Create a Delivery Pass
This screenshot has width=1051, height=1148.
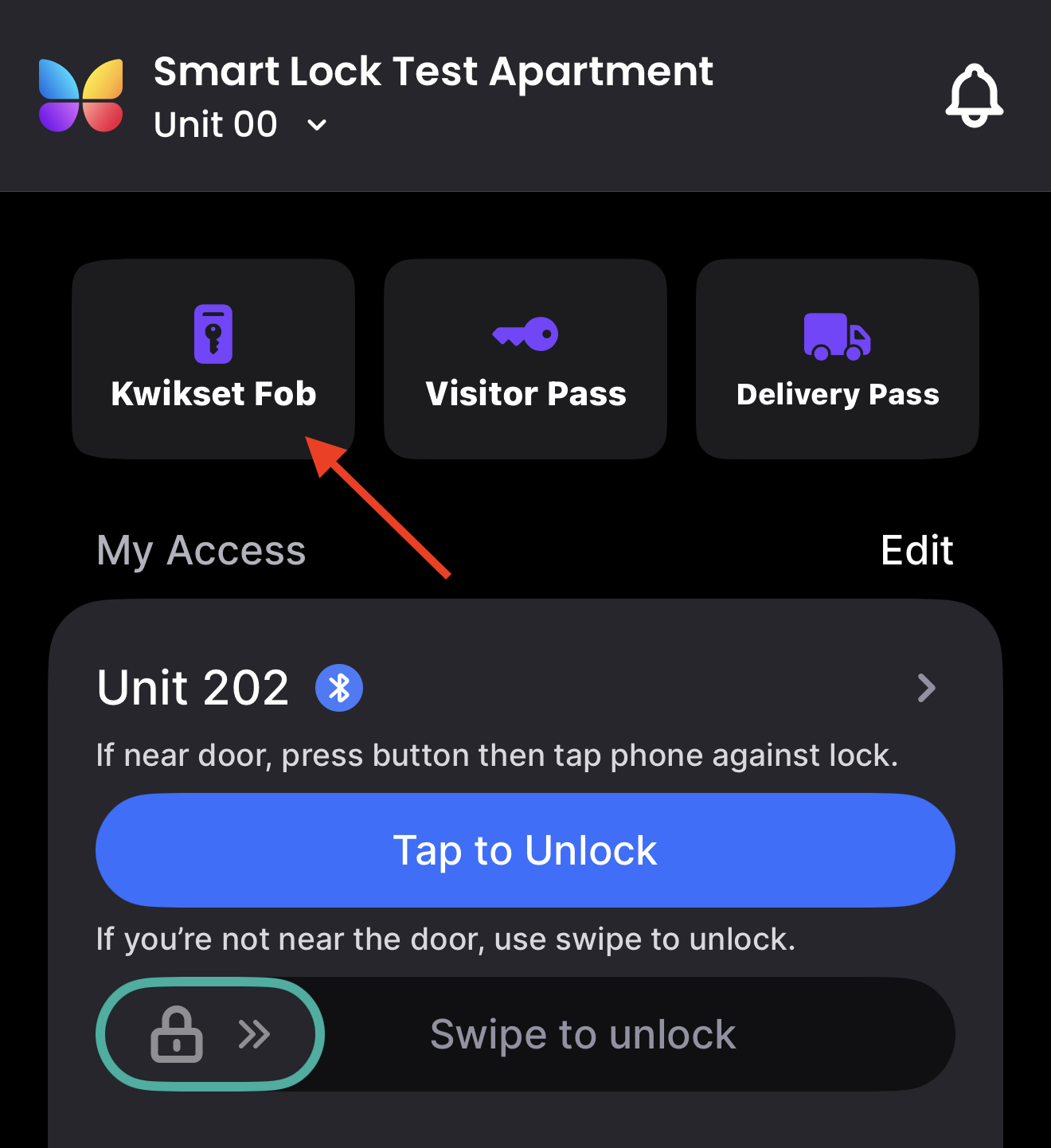pos(838,358)
